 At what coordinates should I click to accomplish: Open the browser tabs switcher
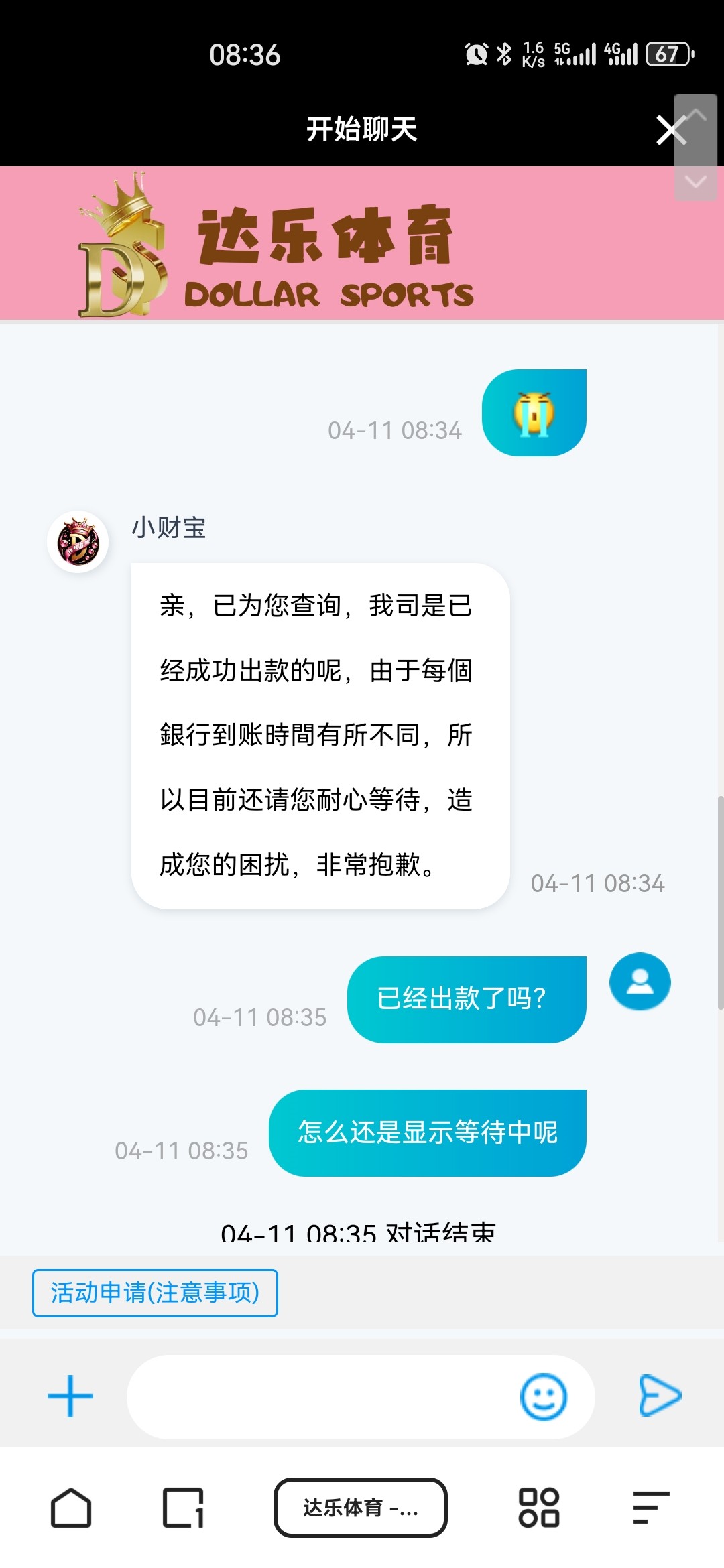(183, 1508)
